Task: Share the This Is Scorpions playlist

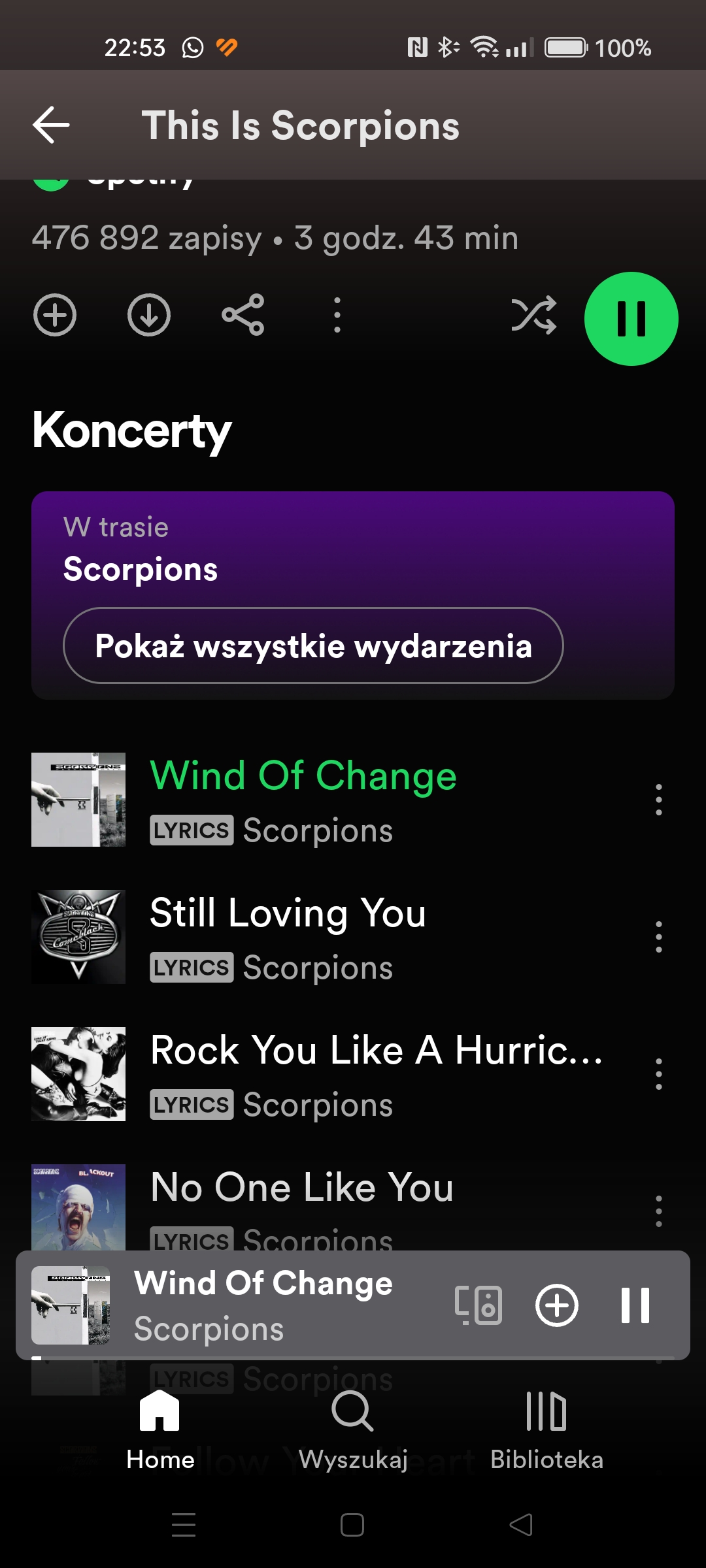Action: (x=243, y=315)
